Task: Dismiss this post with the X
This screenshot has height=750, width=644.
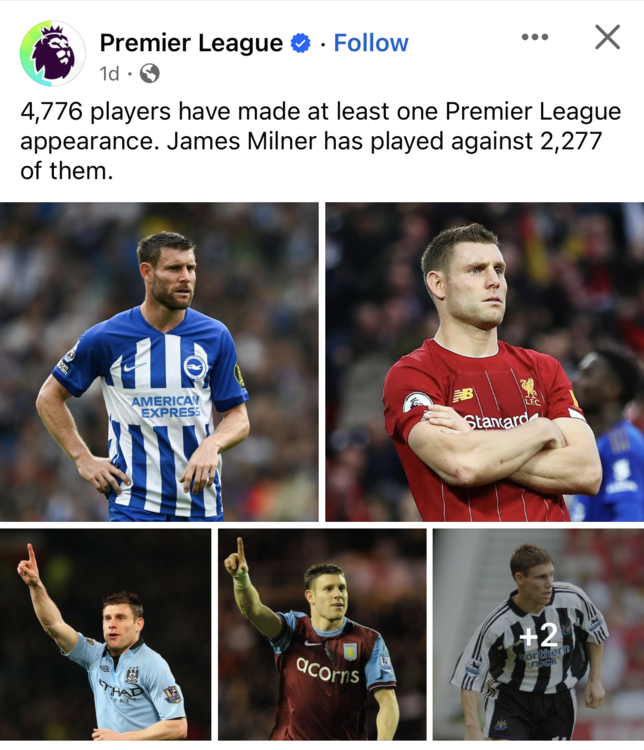Action: (607, 37)
